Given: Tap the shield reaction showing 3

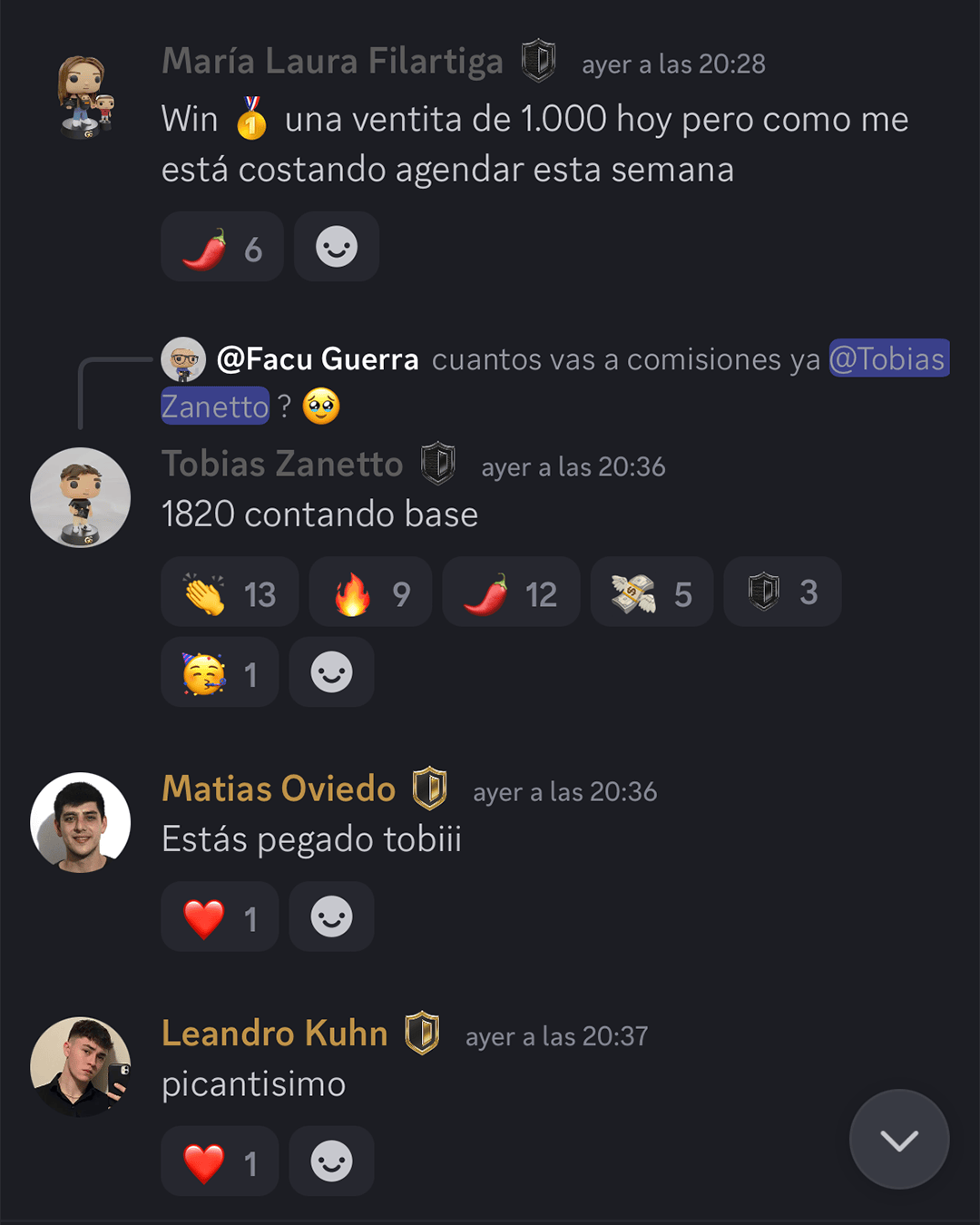Looking at the screenshot, I should (782, 593).
